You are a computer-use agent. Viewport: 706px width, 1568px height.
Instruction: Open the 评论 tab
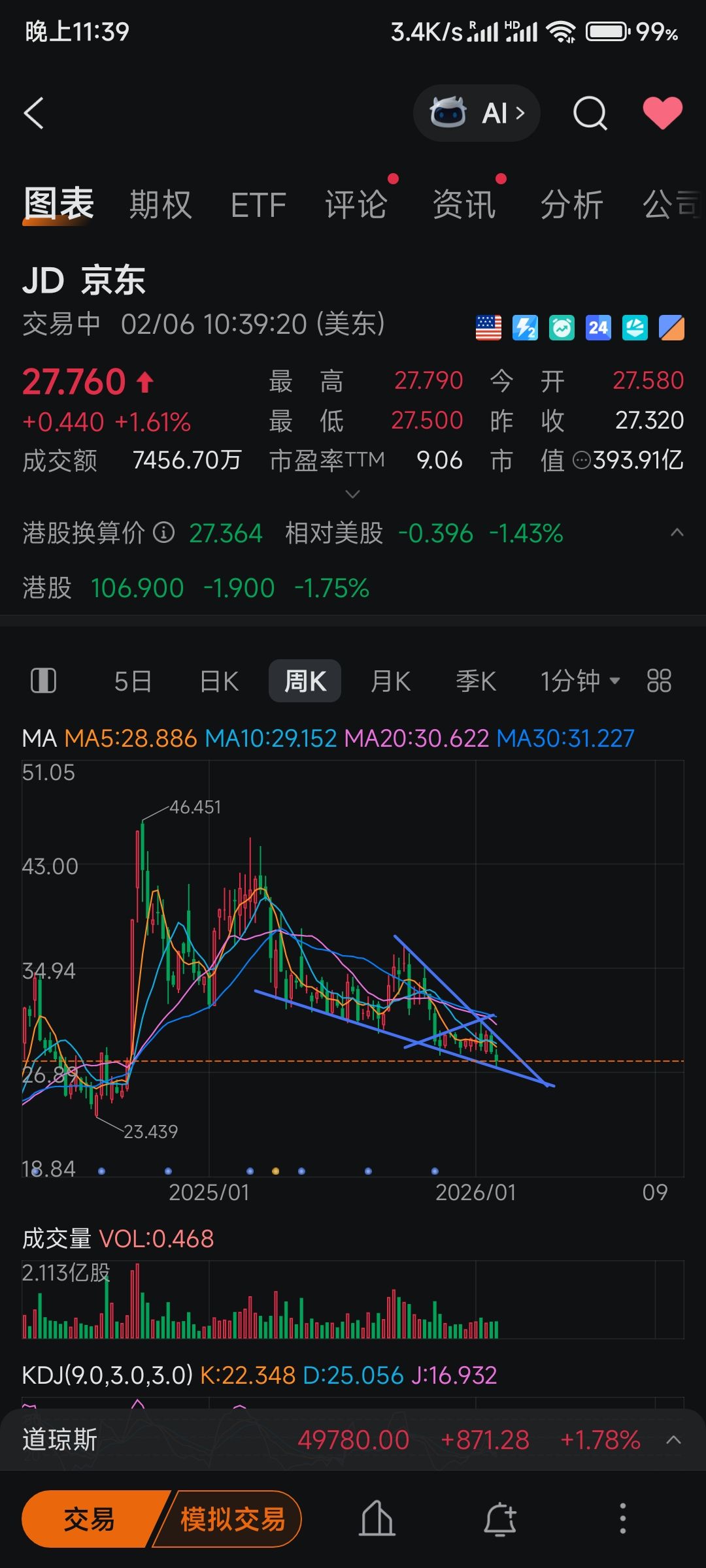[x=356, y=205]
